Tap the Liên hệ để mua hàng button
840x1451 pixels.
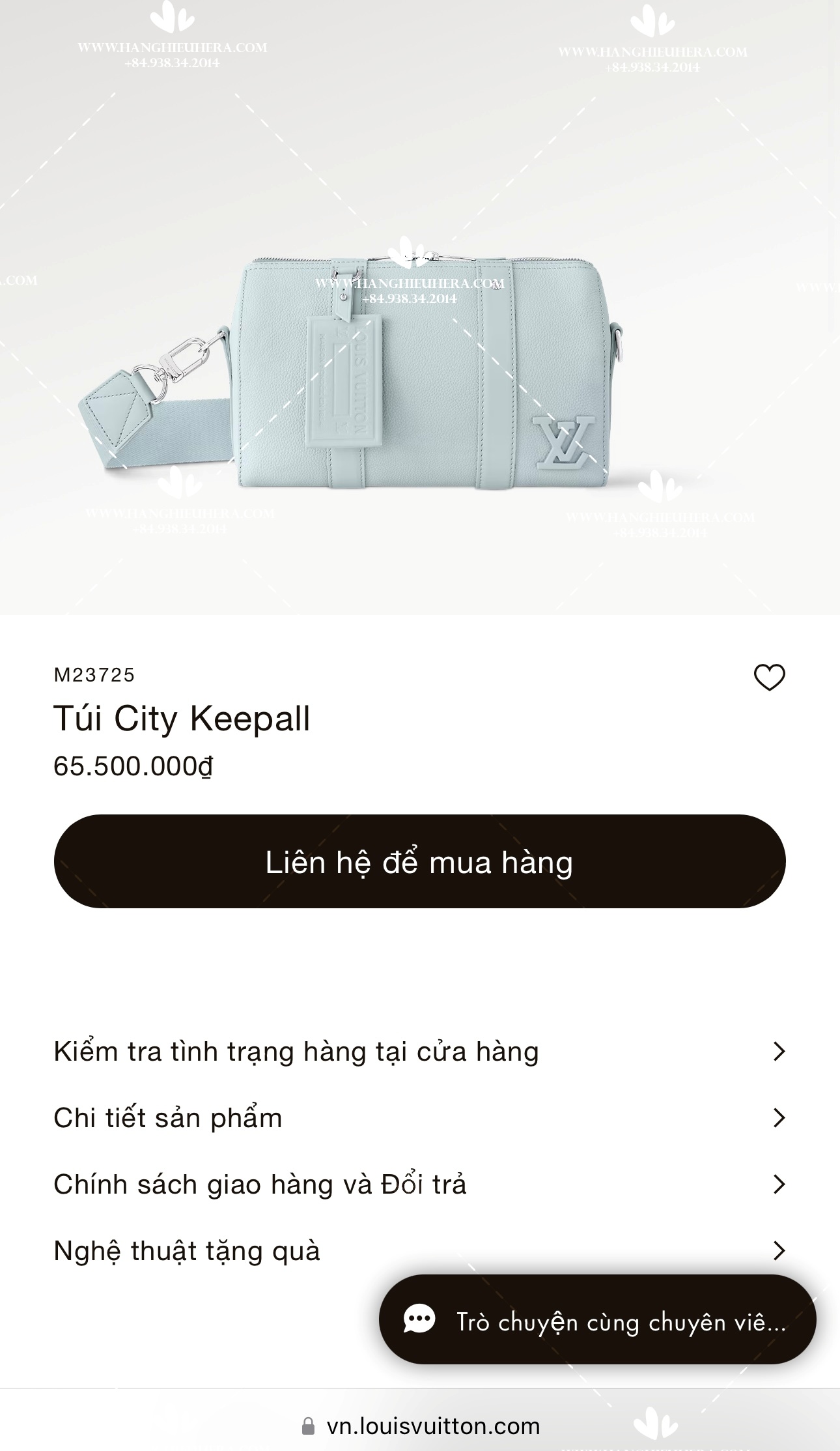coord(419,861)
